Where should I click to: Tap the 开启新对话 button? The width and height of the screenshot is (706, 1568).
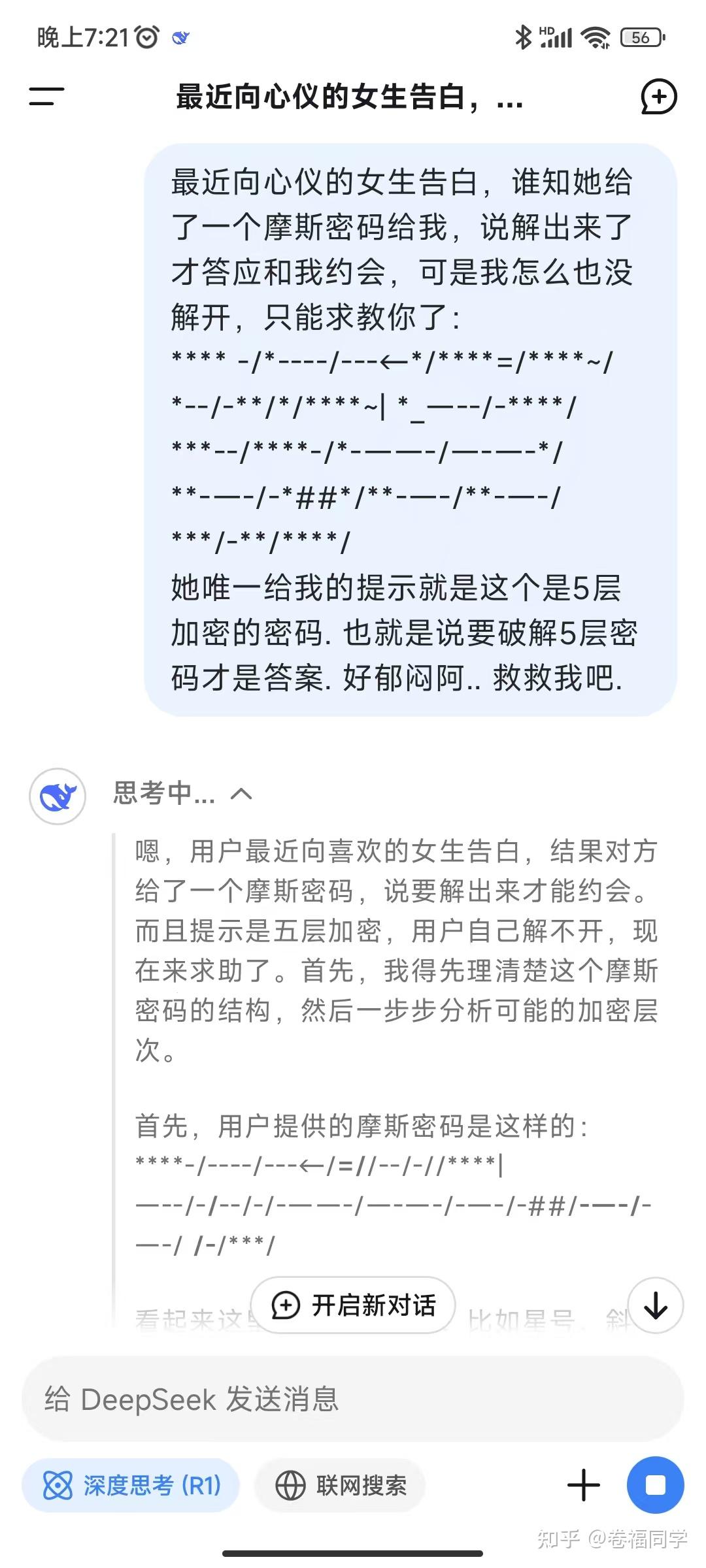point(355,1304)
